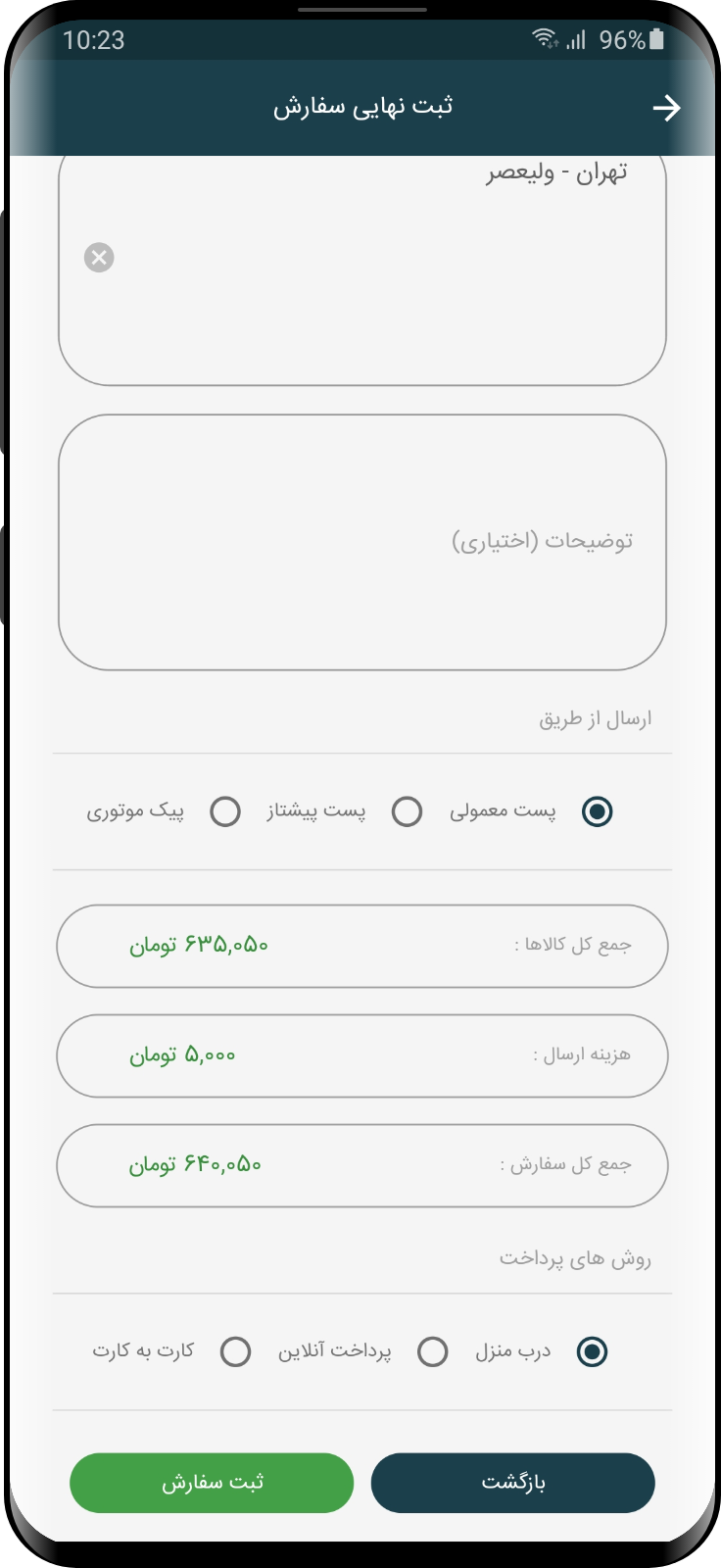Go back using the بازگشت button
The width and height of the screenshot is (721, 1568).
[x=512, y=1483]
